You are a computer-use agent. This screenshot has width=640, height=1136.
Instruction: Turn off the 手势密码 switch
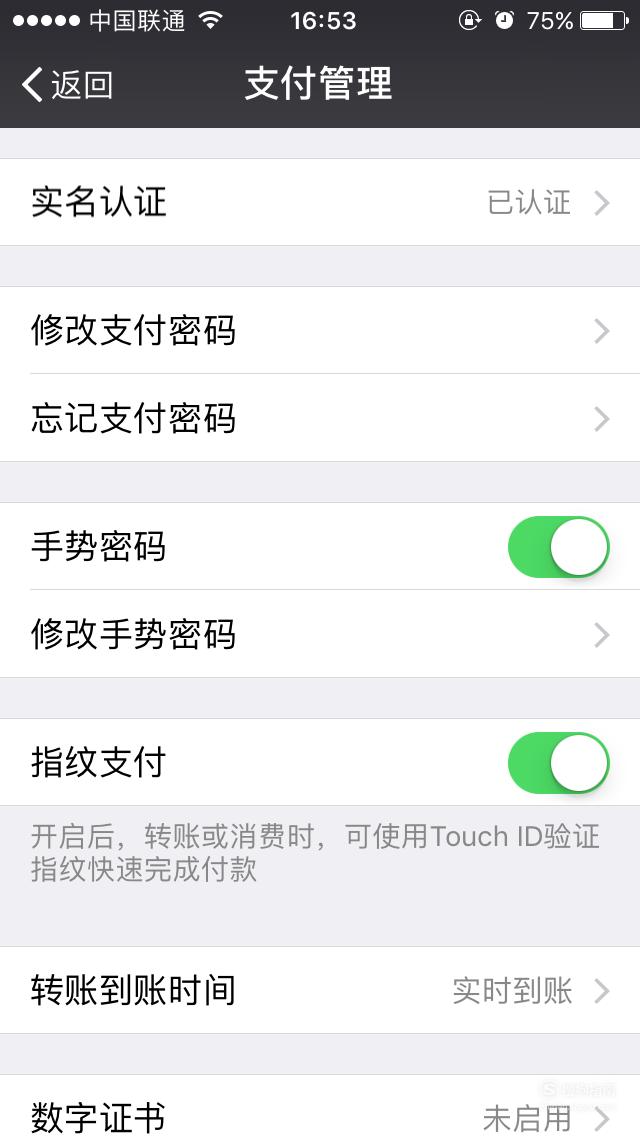[558, 547]
